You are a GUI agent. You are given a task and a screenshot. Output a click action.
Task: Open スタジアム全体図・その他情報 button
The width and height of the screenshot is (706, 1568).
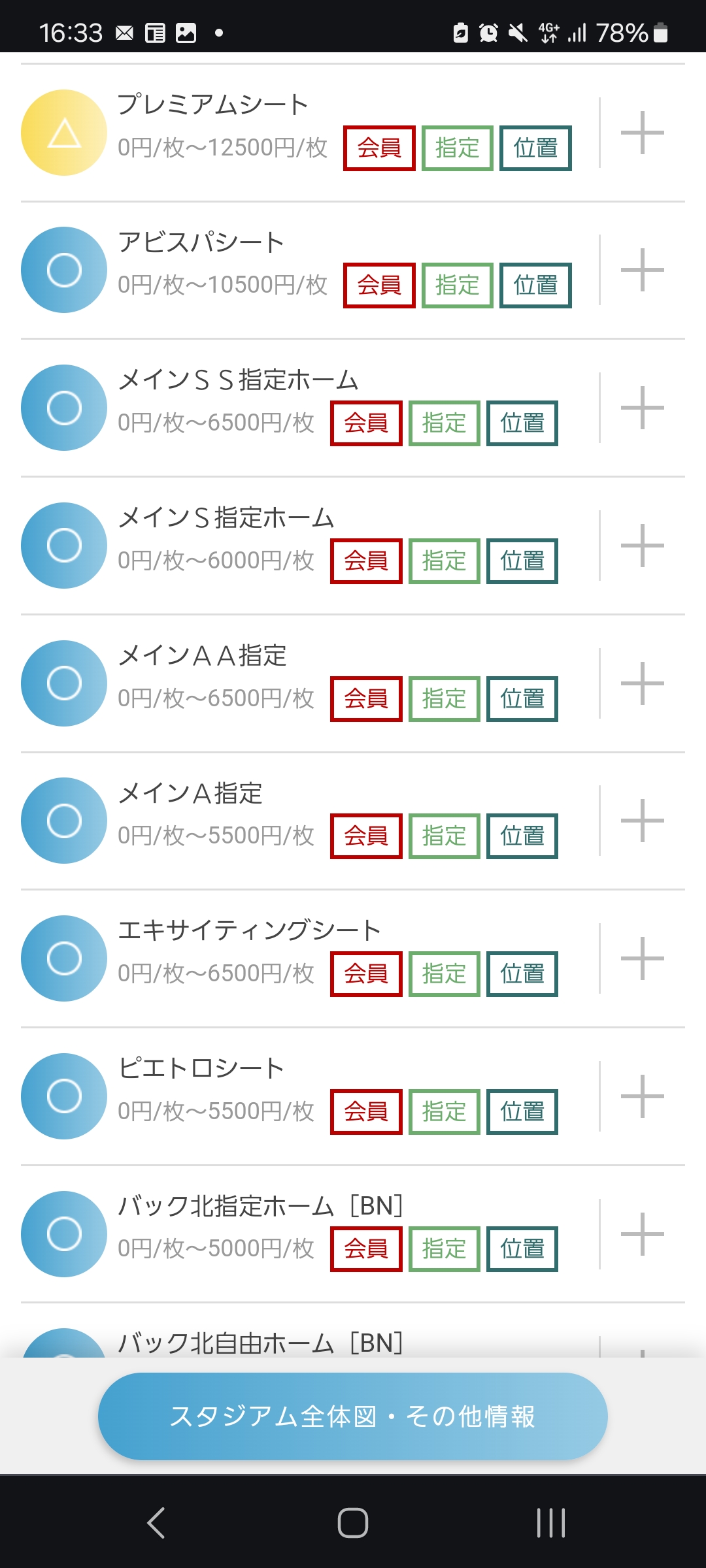pos(353,1416)
